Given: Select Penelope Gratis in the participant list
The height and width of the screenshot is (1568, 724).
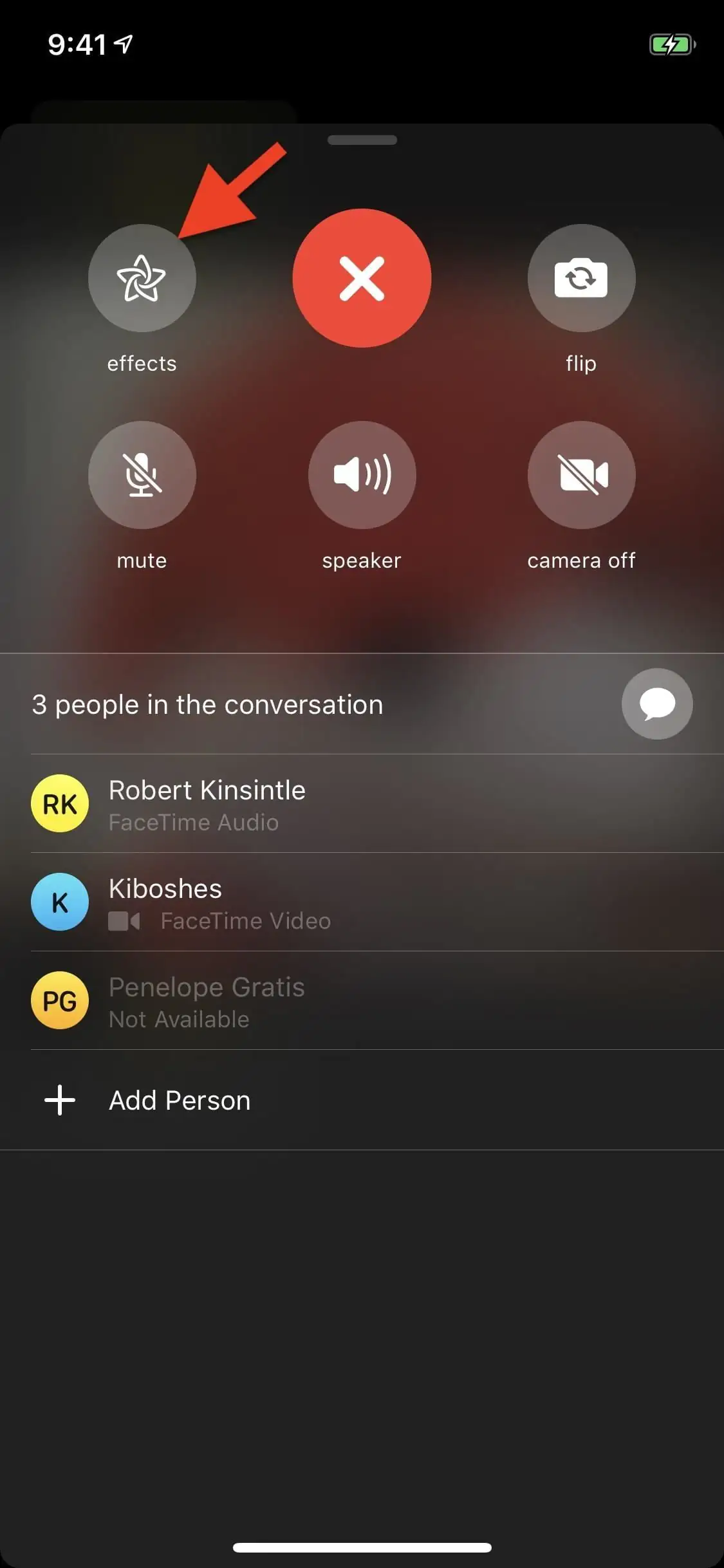Looking at the screenshot, I should pyautogui.click(x=206, y=1001).
